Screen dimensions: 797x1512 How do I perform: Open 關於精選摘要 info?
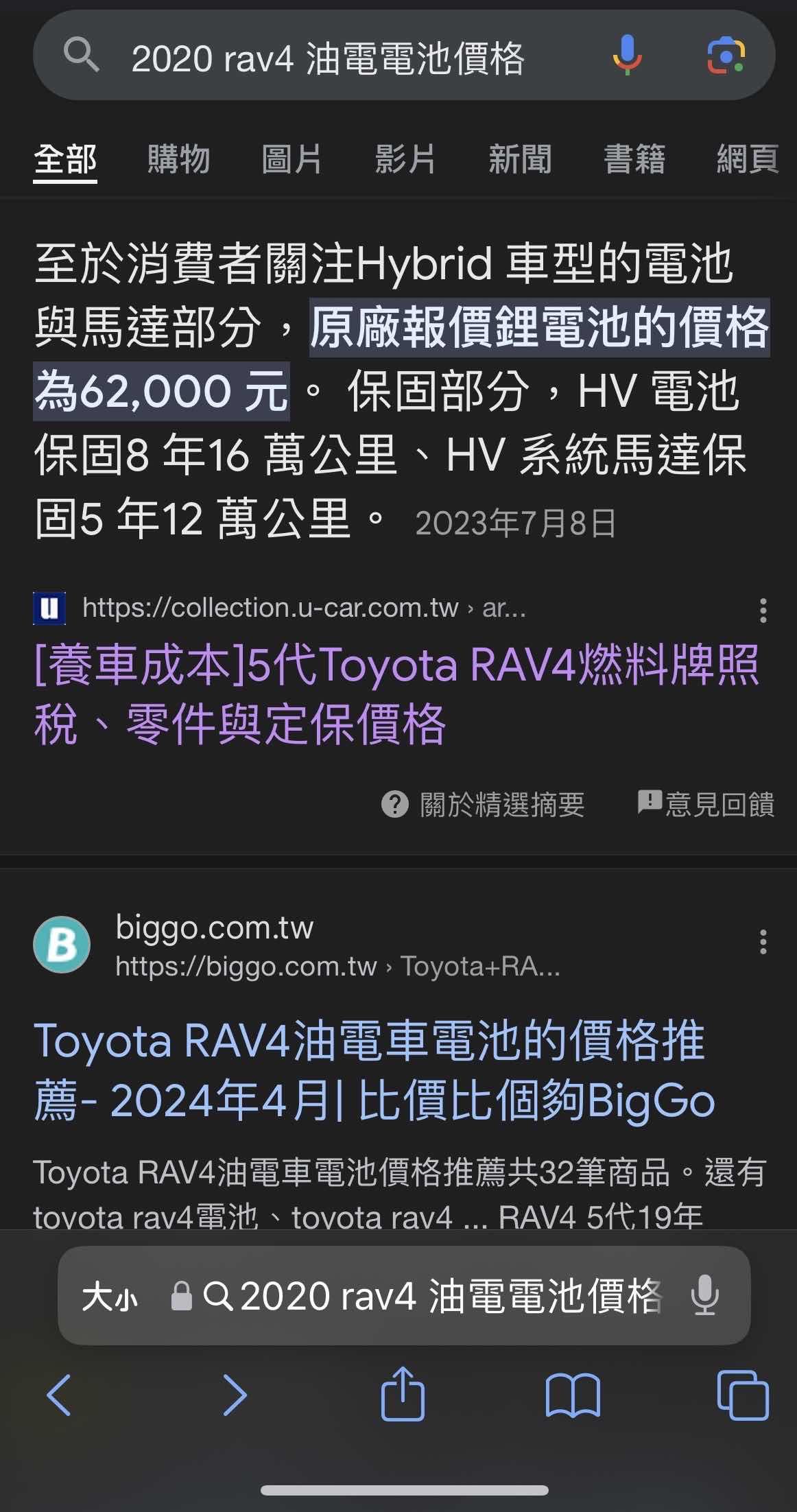tap(483, 804)
